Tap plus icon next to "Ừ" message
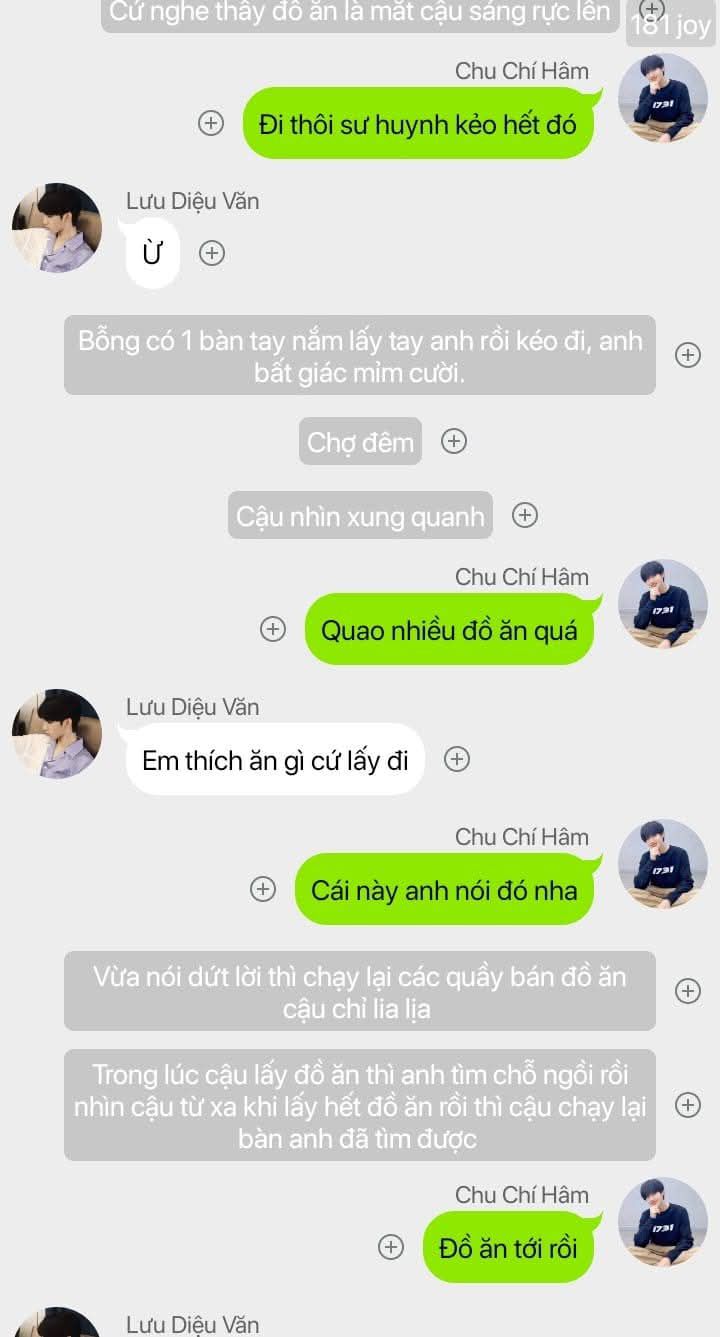This screenshot has width=720, height=1337. coord(211,253)
